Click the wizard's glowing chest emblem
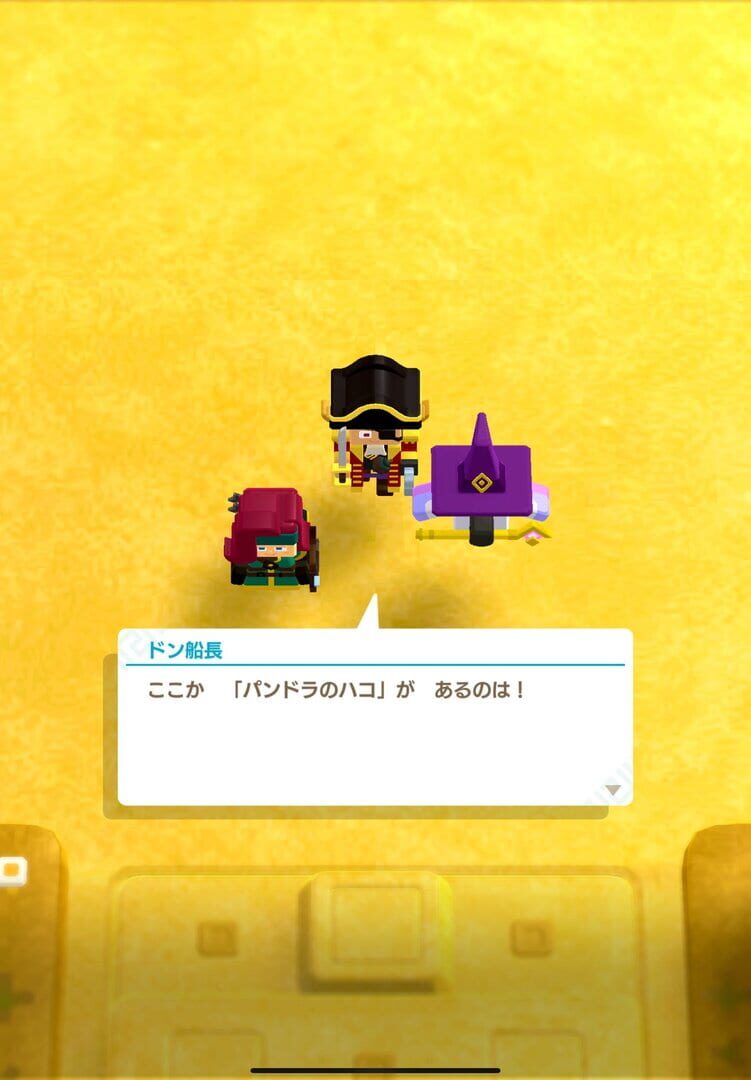The width and height of the screenshot is (751, 1080). coord(482,481)
